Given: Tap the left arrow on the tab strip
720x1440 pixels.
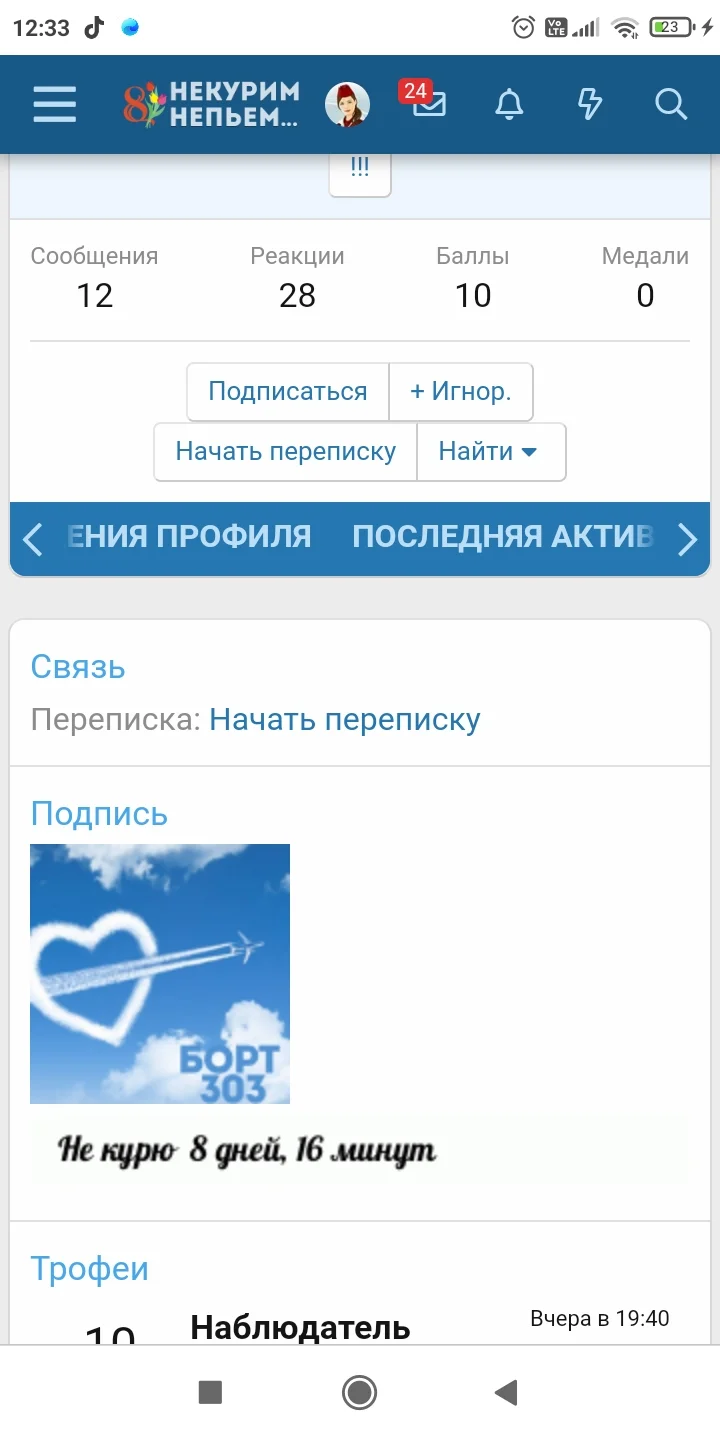Looking at the screenshot, I should tap(31, 538).
